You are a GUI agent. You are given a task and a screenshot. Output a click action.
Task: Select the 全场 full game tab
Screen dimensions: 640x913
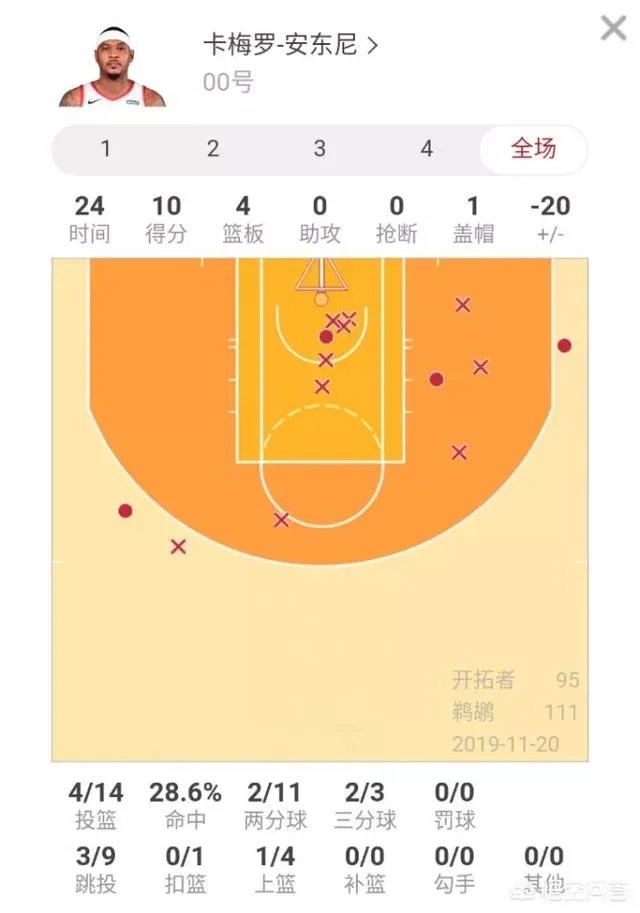click(533, 150)
